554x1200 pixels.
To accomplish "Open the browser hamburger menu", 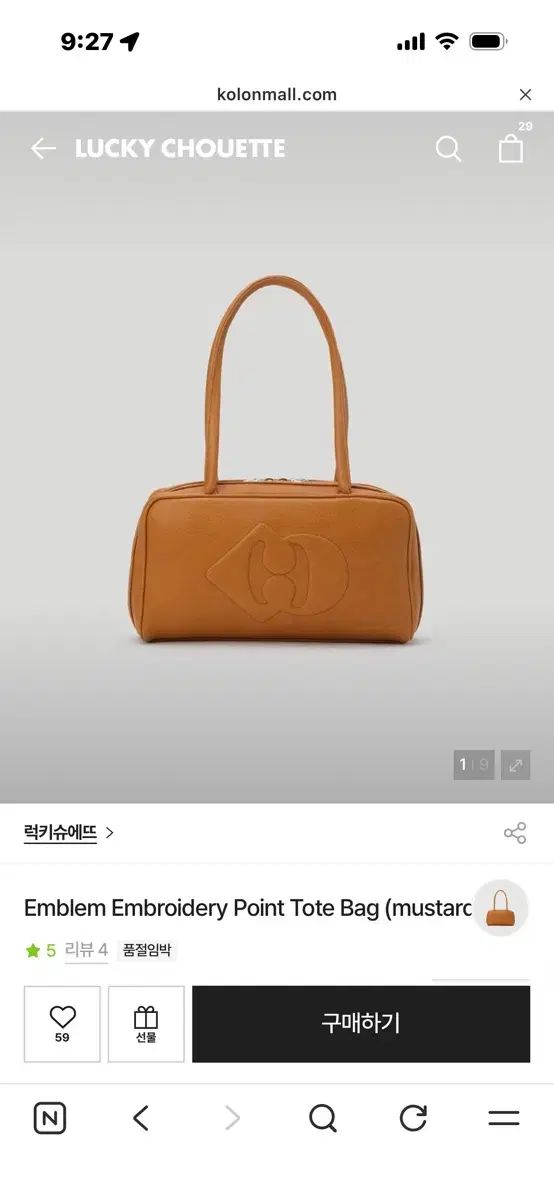I will point(504,1118).
